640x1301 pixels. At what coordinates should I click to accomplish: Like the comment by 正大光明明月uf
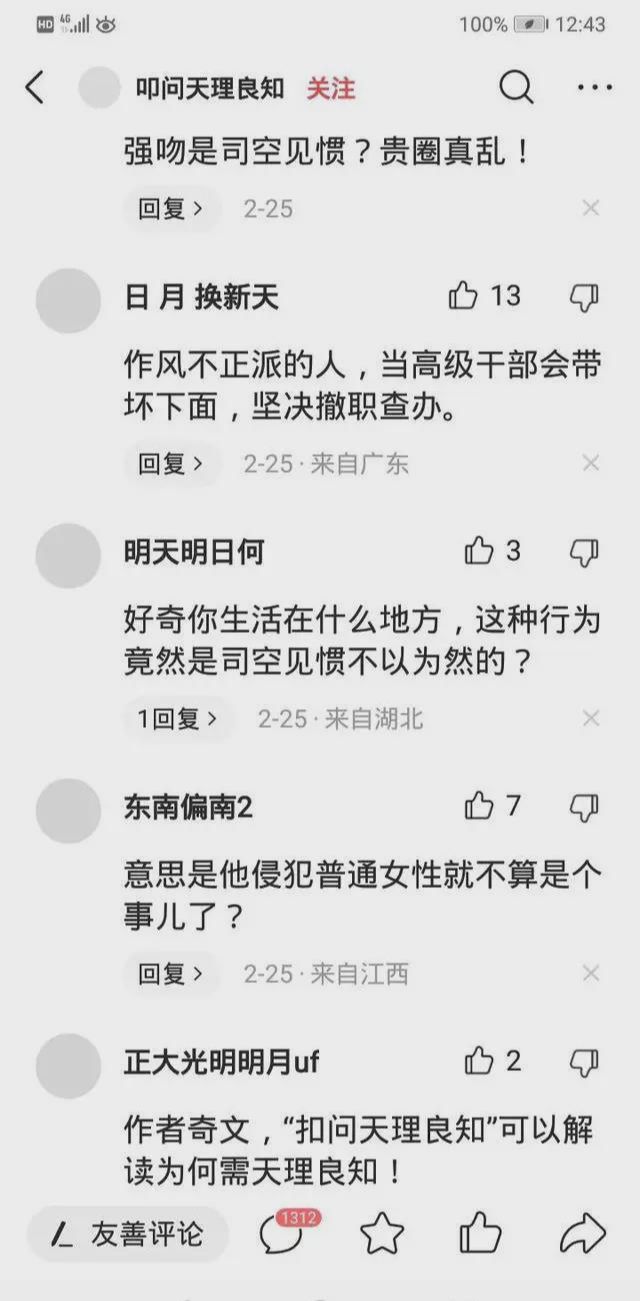click(x=480, y=1061)
